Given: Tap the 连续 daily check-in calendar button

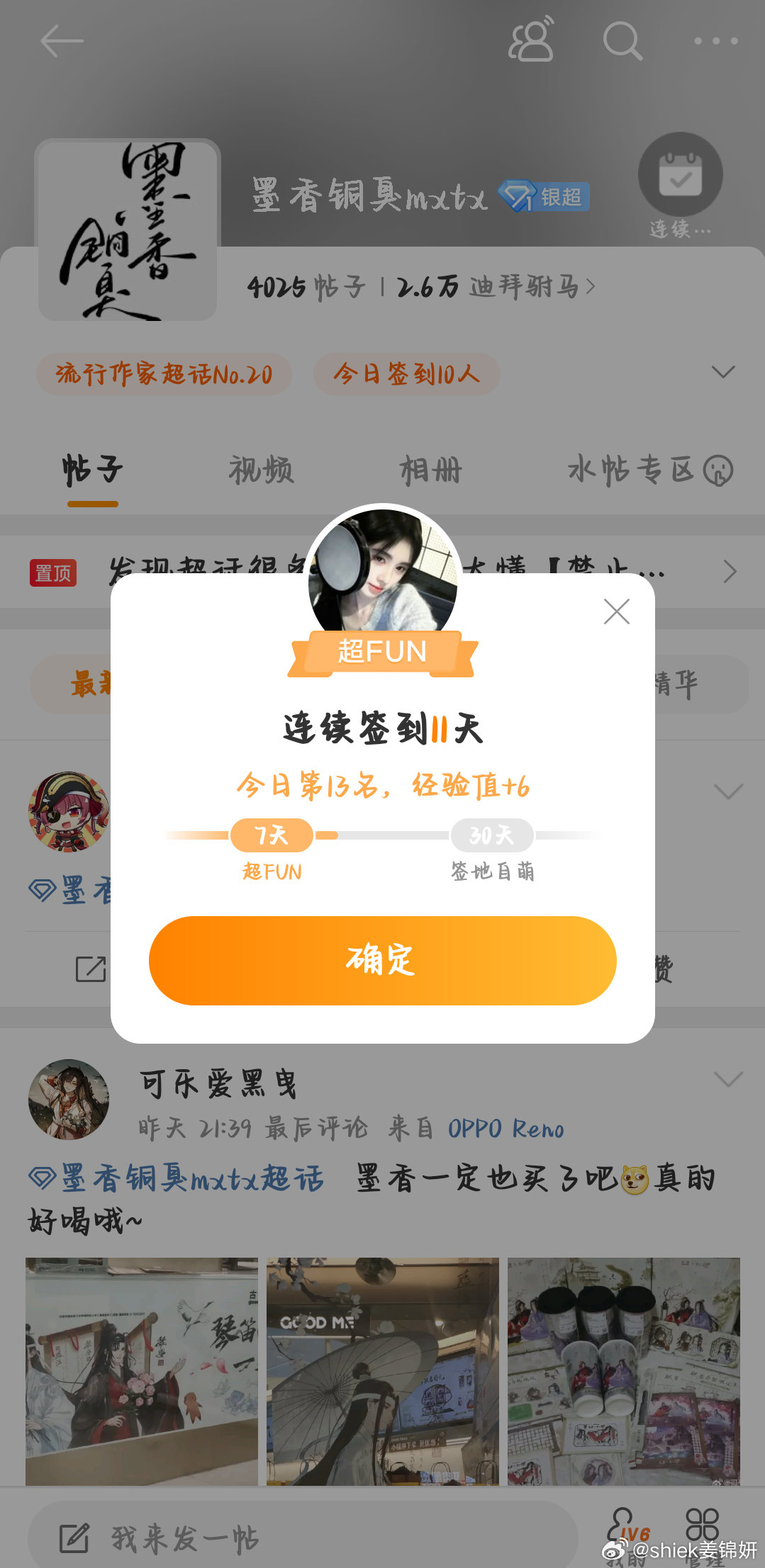Looking at the screenshot, I should click(x=680, y=175).
